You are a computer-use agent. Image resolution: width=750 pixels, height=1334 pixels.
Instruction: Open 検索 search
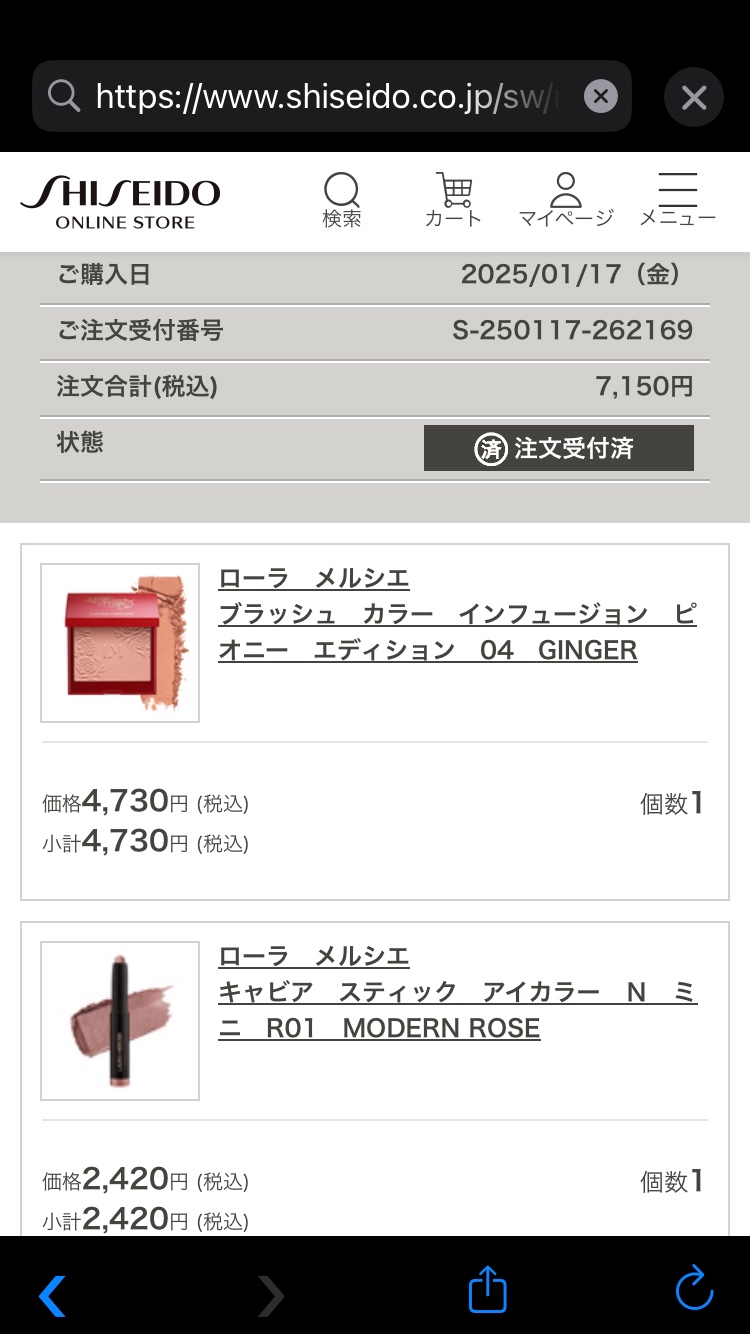click(342, 201)
